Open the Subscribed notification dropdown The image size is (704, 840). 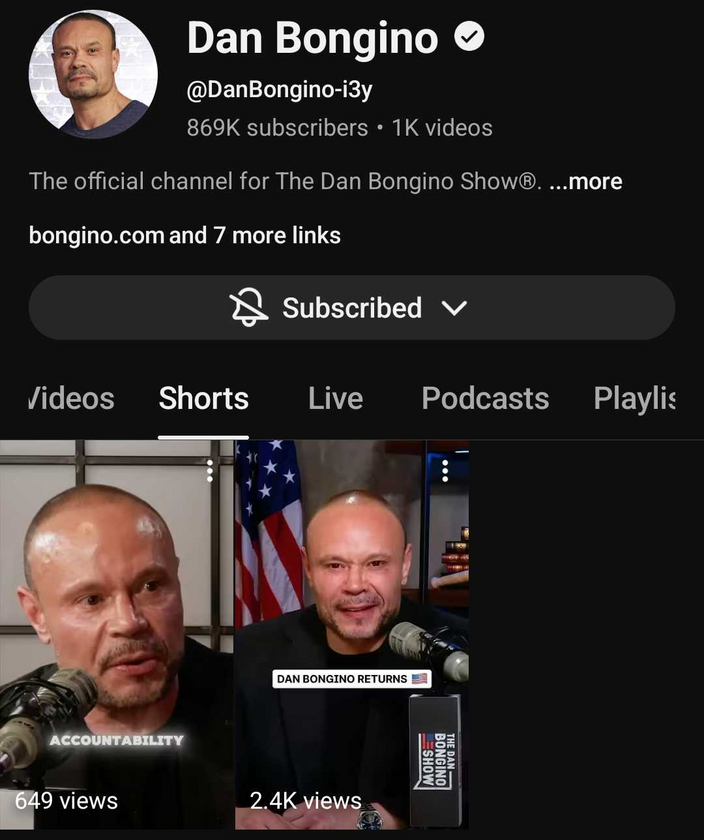point(351,308)
